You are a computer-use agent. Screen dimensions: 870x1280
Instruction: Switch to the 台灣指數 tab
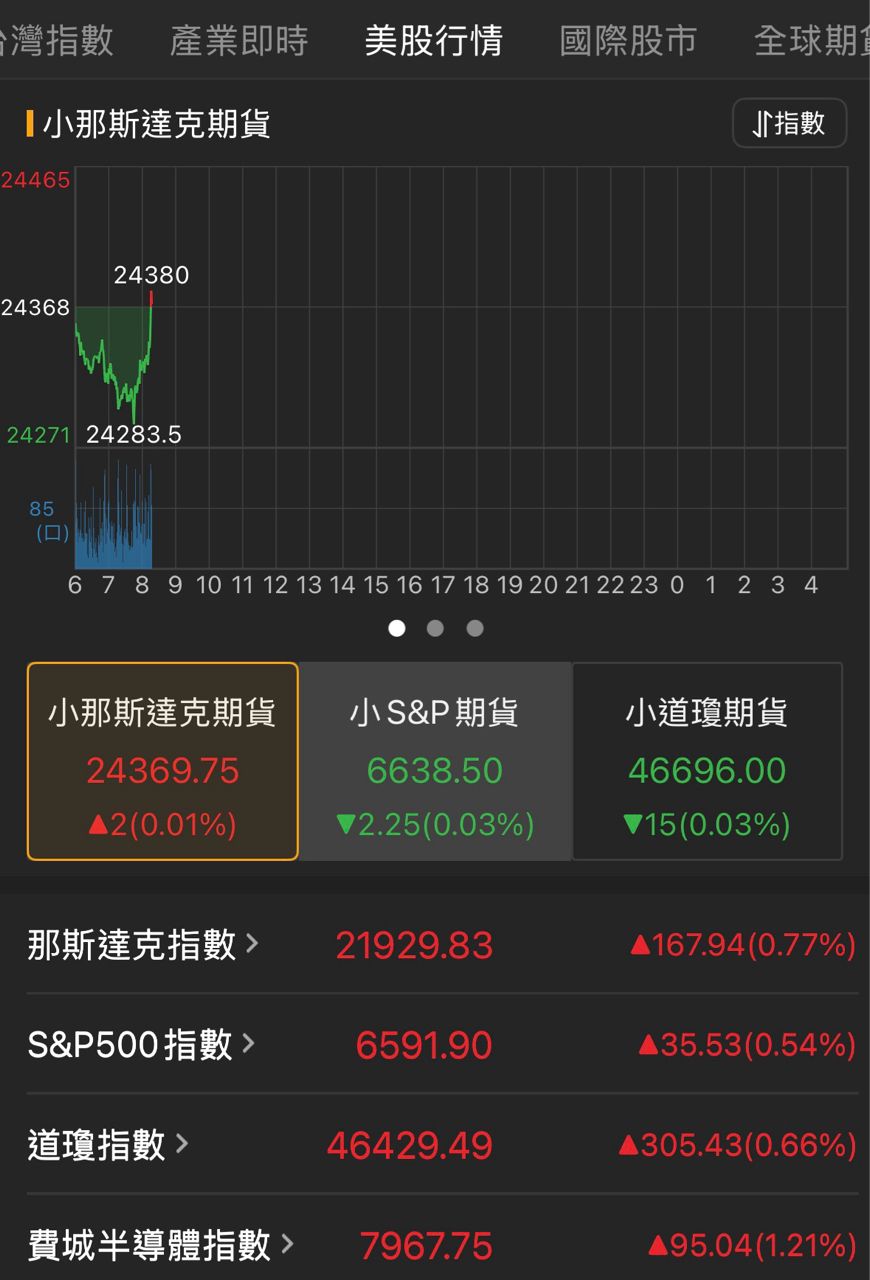tap(55, 41)
